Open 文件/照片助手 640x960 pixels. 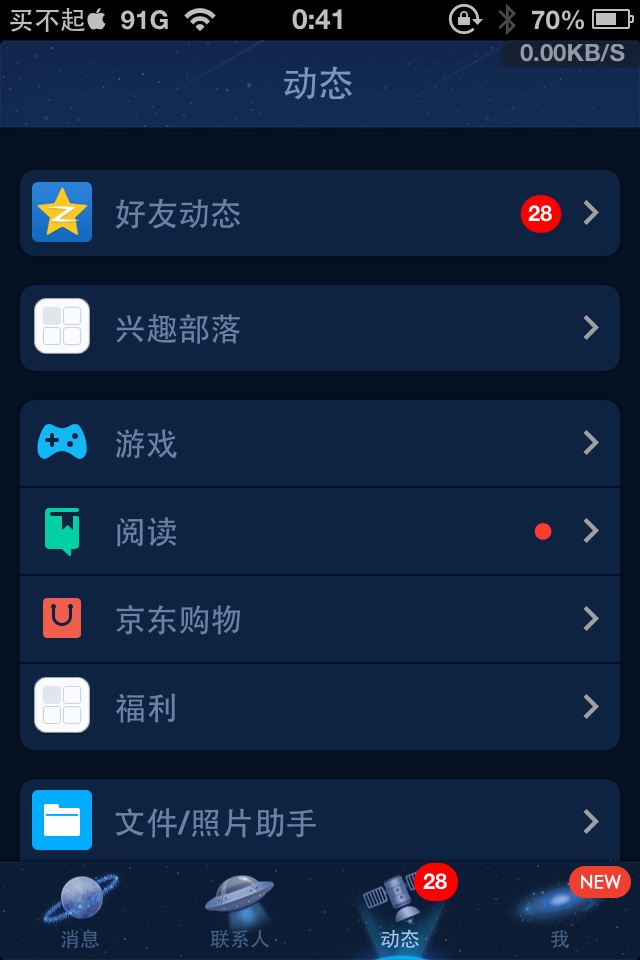320,822
